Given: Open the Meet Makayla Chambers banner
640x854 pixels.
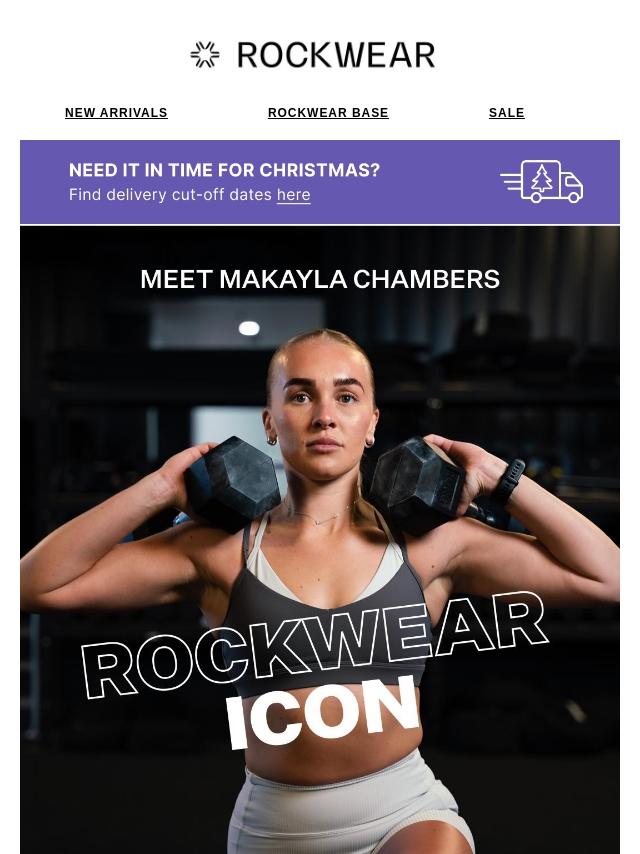Looking at the screenshot, I should click(320, 540).
